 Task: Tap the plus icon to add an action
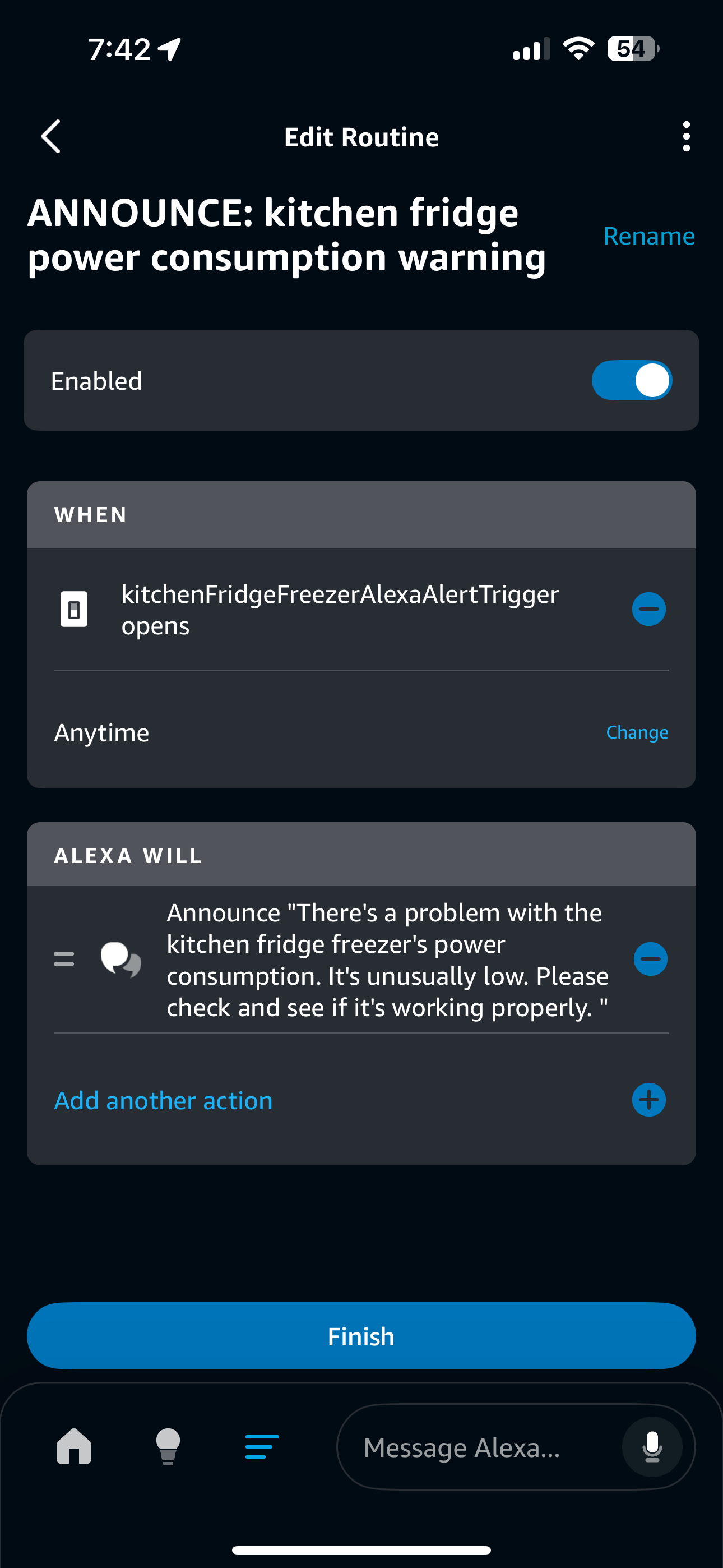(x=649, y=1100)
